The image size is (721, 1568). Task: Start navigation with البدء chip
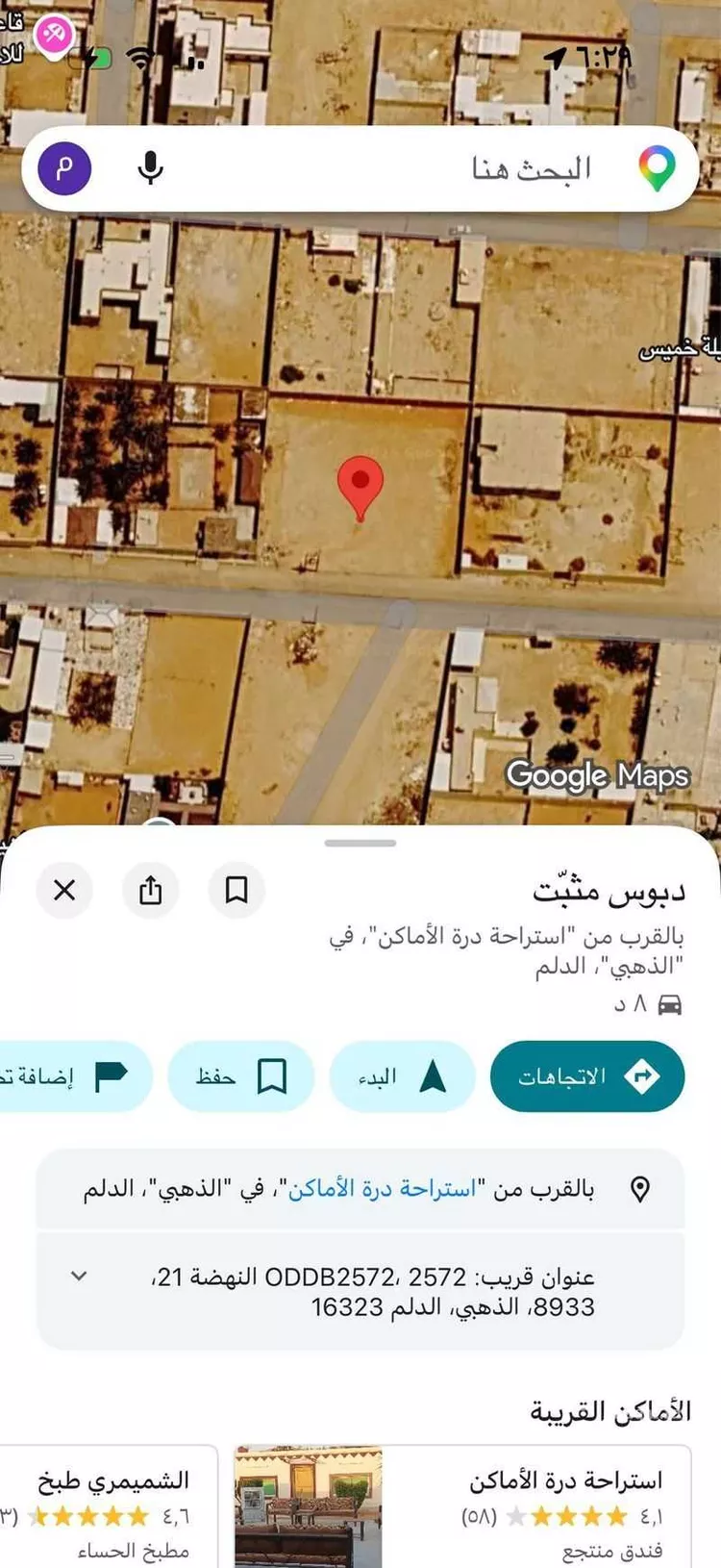[x=402, y=1075]
